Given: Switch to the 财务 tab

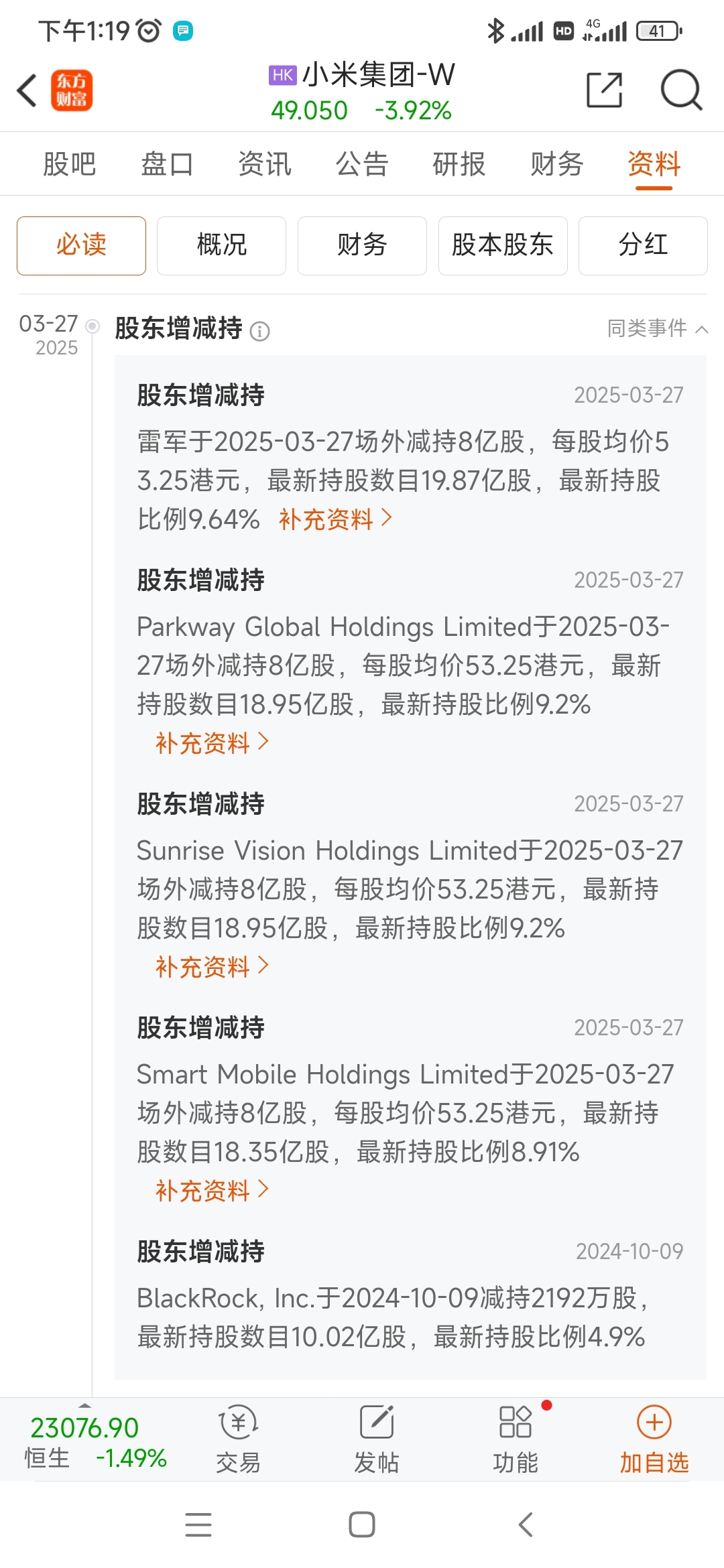Looking at the screenshot, I should pyautogui.click(x=557, y=164).
